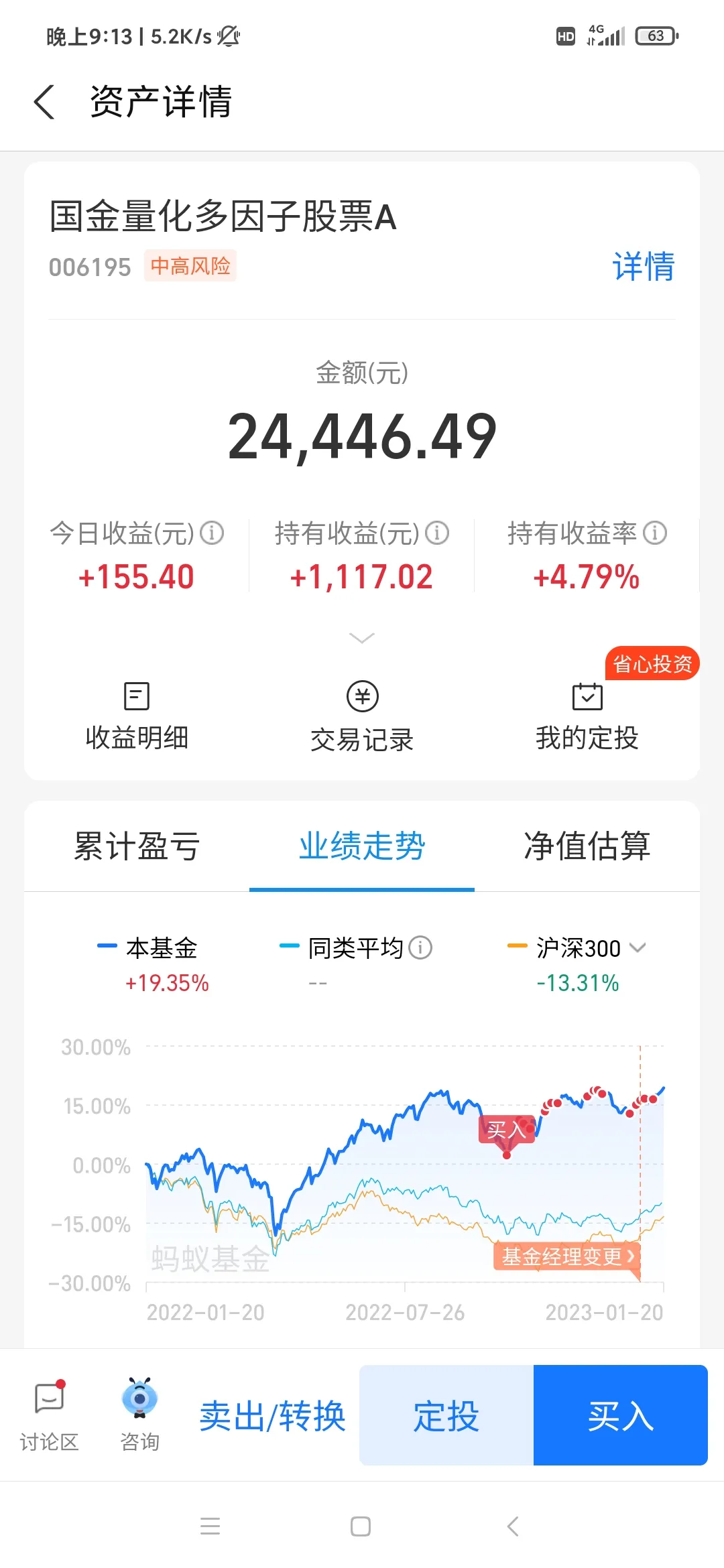The image size is (724, 1568).
Task: Open the info icon next to 持有收益率
Action: tap(655, 533)
